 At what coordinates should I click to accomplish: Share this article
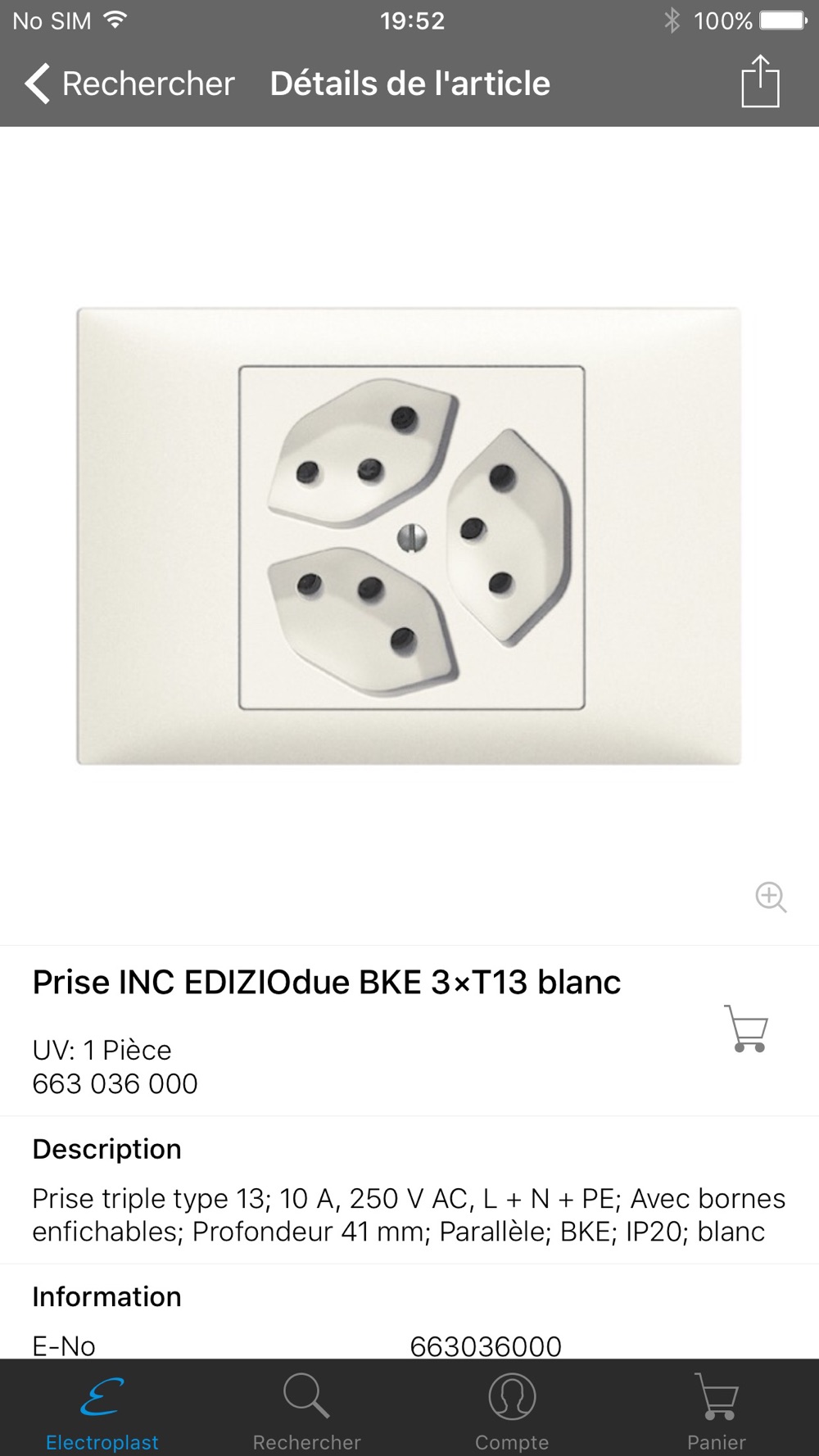pos(760,81)
